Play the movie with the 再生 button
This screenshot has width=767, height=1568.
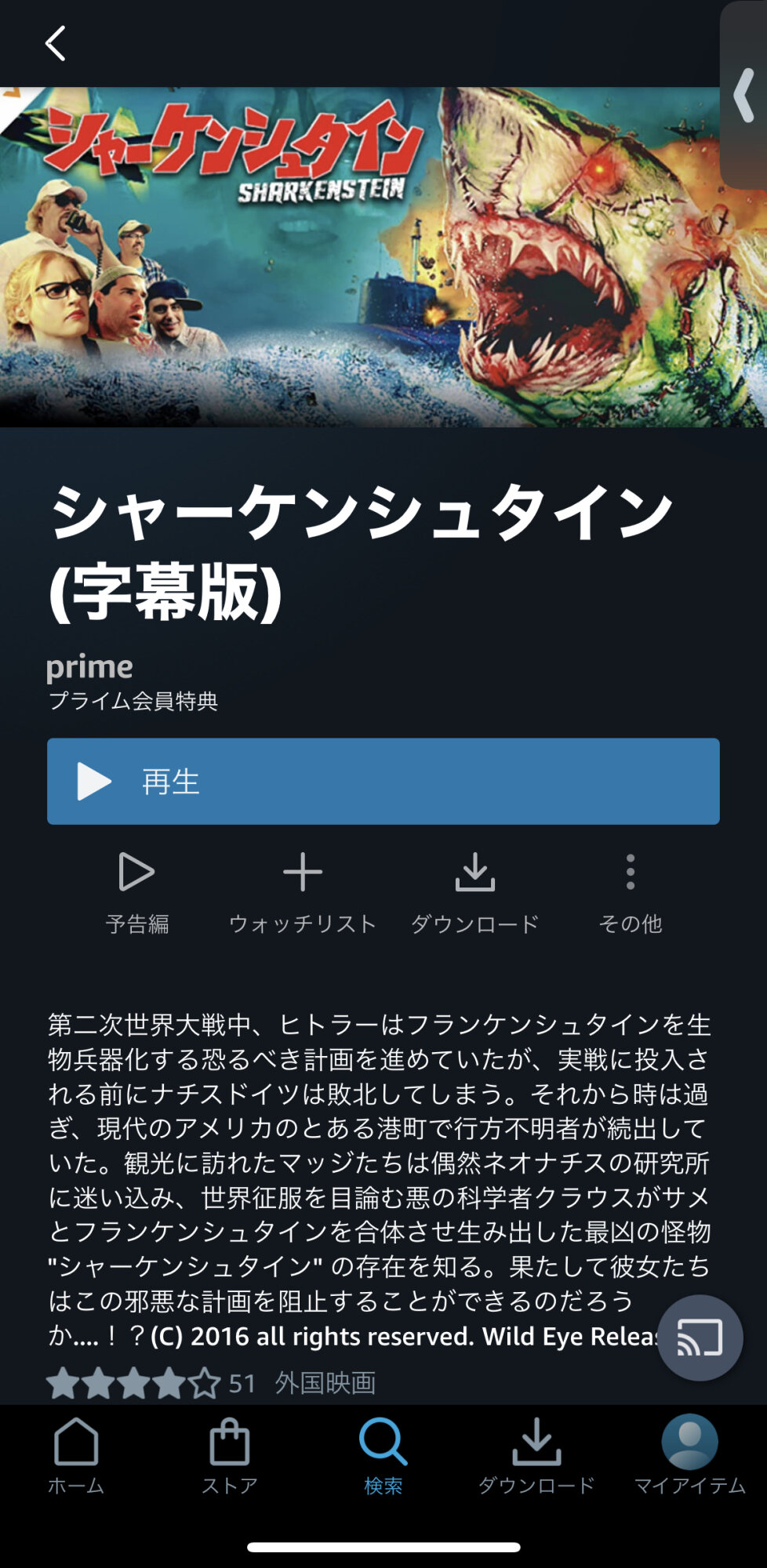click(383, 781)
